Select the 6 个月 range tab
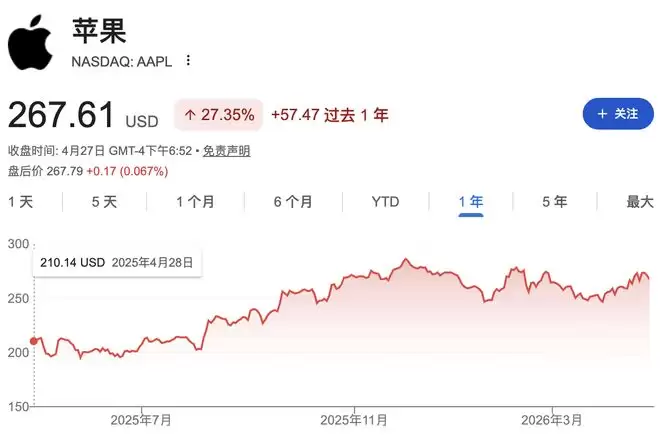This screenshot has width=660, height=435. pyautogui.click(x=293, y=202)
